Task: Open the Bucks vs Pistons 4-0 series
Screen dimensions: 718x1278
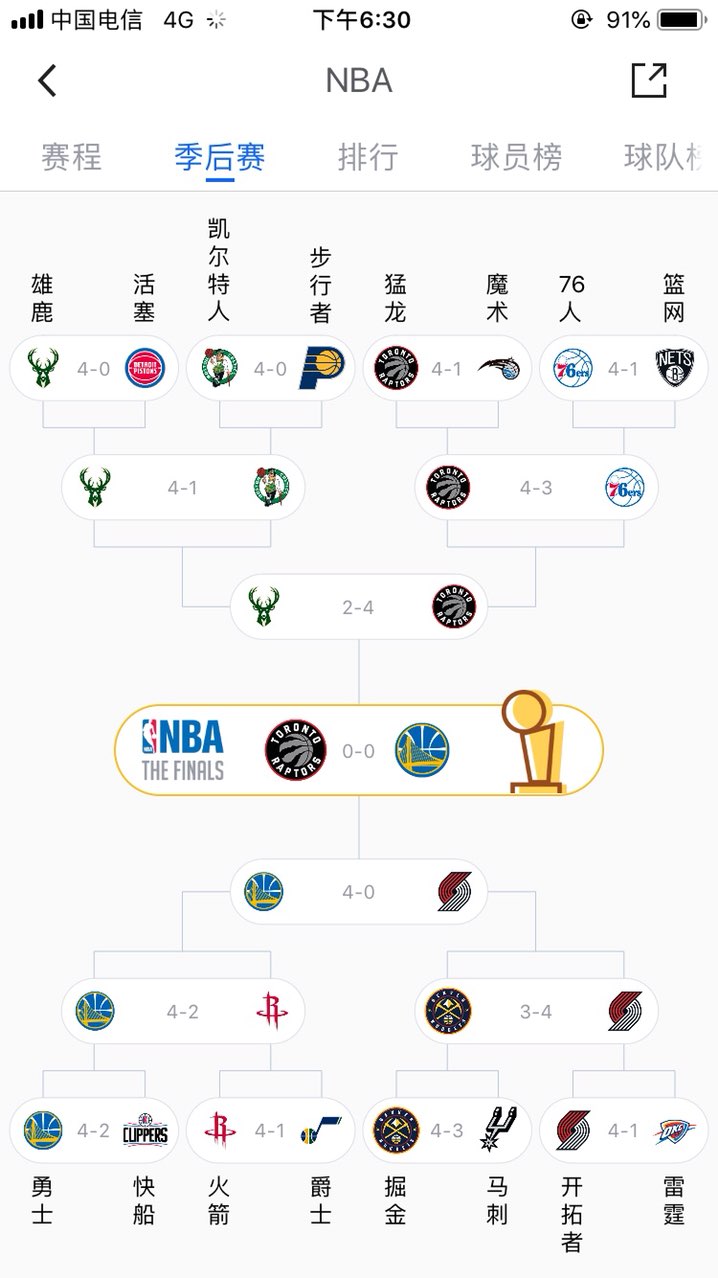Action: click(94, 369)
